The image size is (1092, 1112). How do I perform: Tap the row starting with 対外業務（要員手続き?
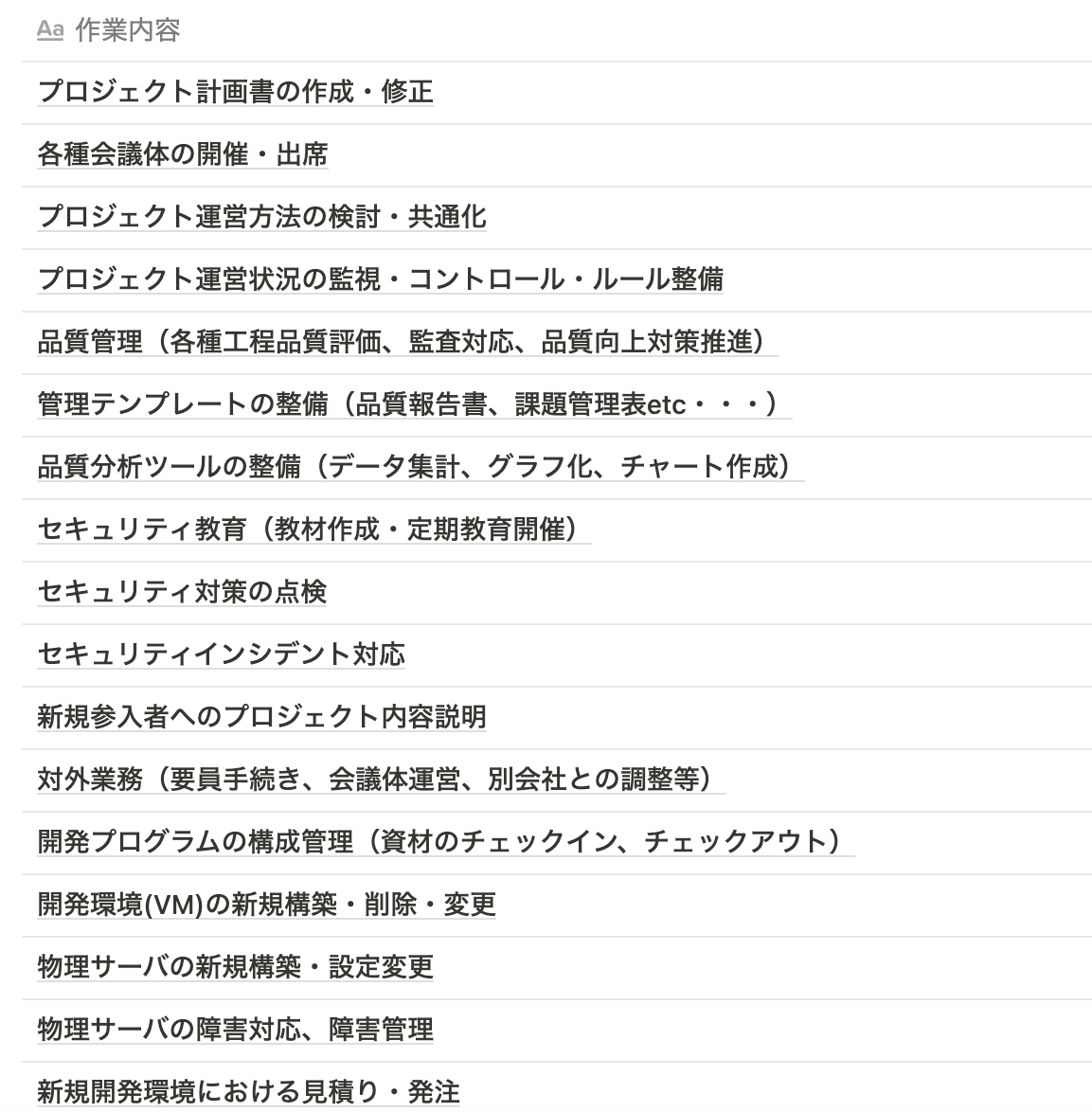point(380,780)
